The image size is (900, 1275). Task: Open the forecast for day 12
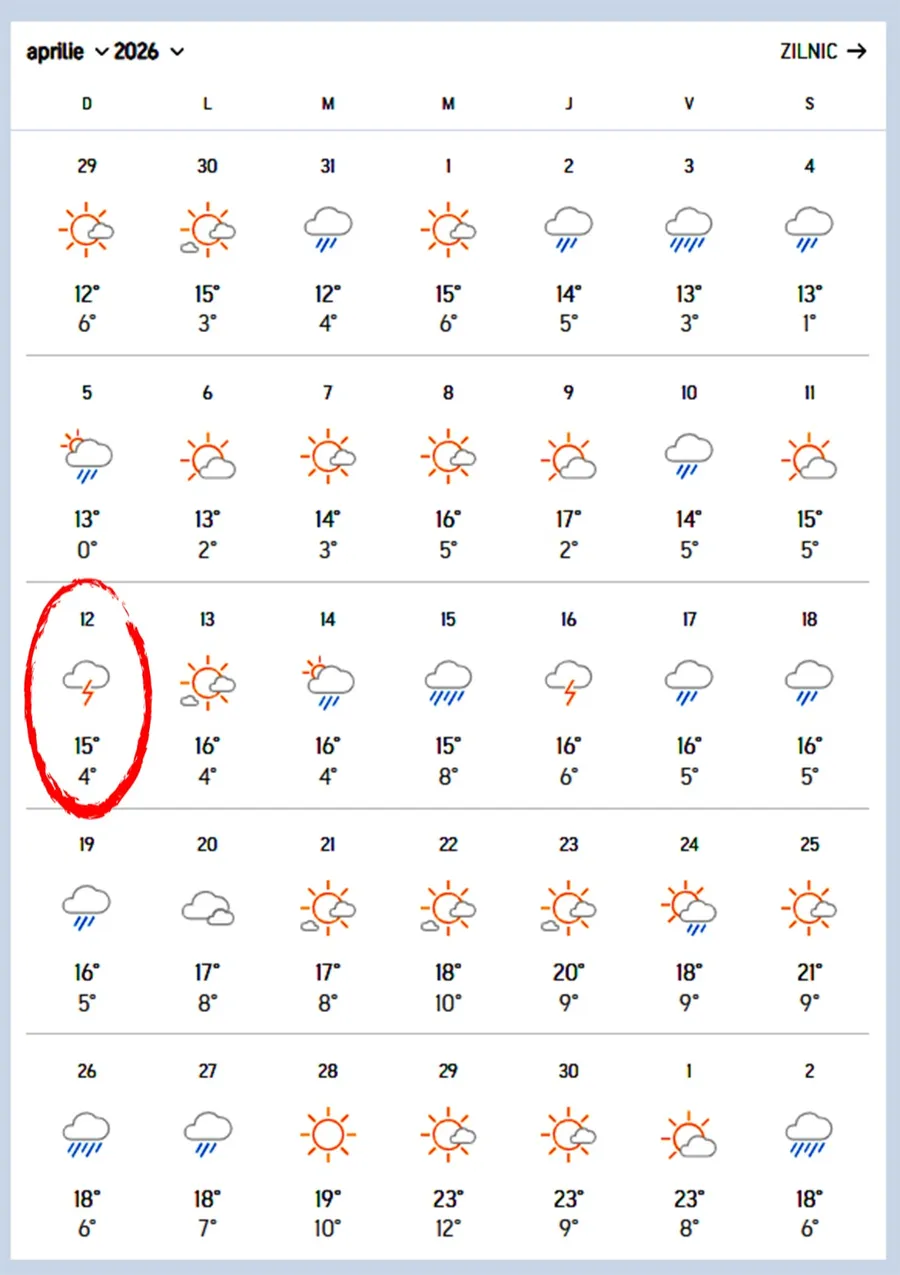tap(87, 695)
